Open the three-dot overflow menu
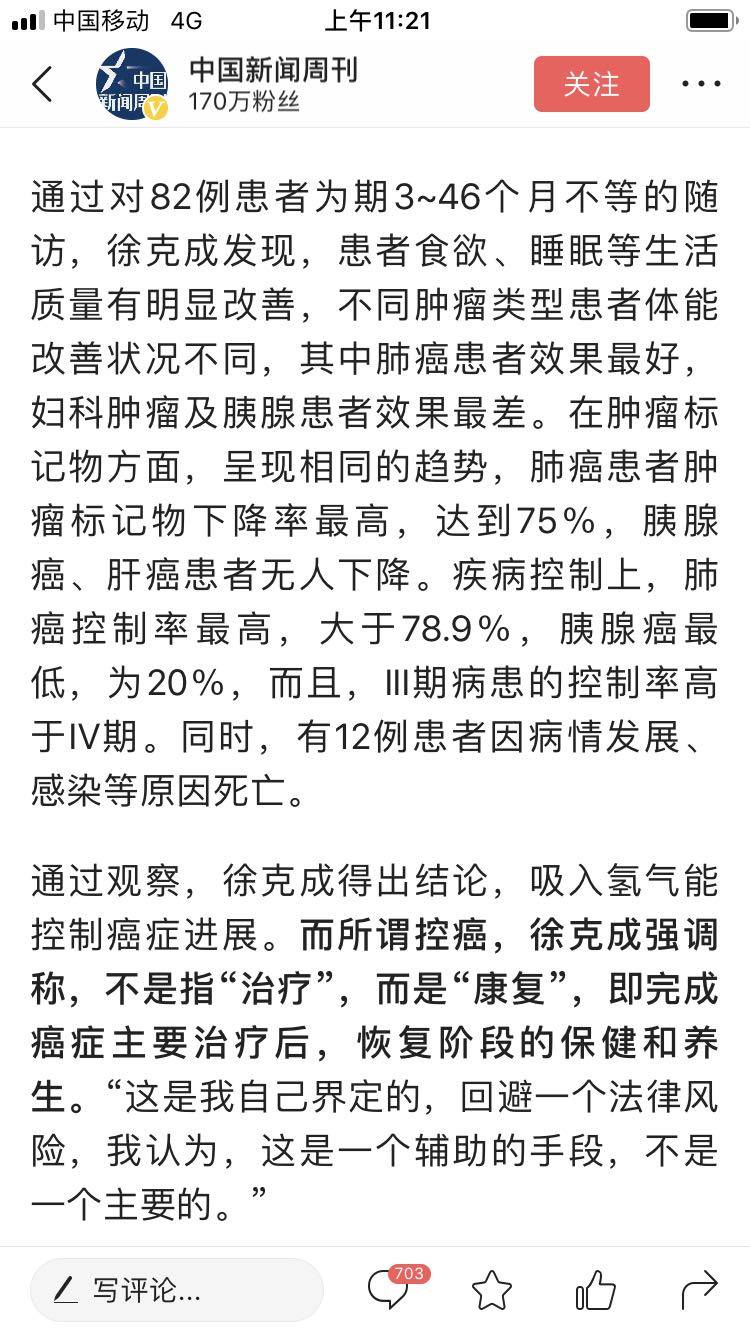The height and width of the screenshot is (1334, 750). pyautogui.click(x=701, y=84)
